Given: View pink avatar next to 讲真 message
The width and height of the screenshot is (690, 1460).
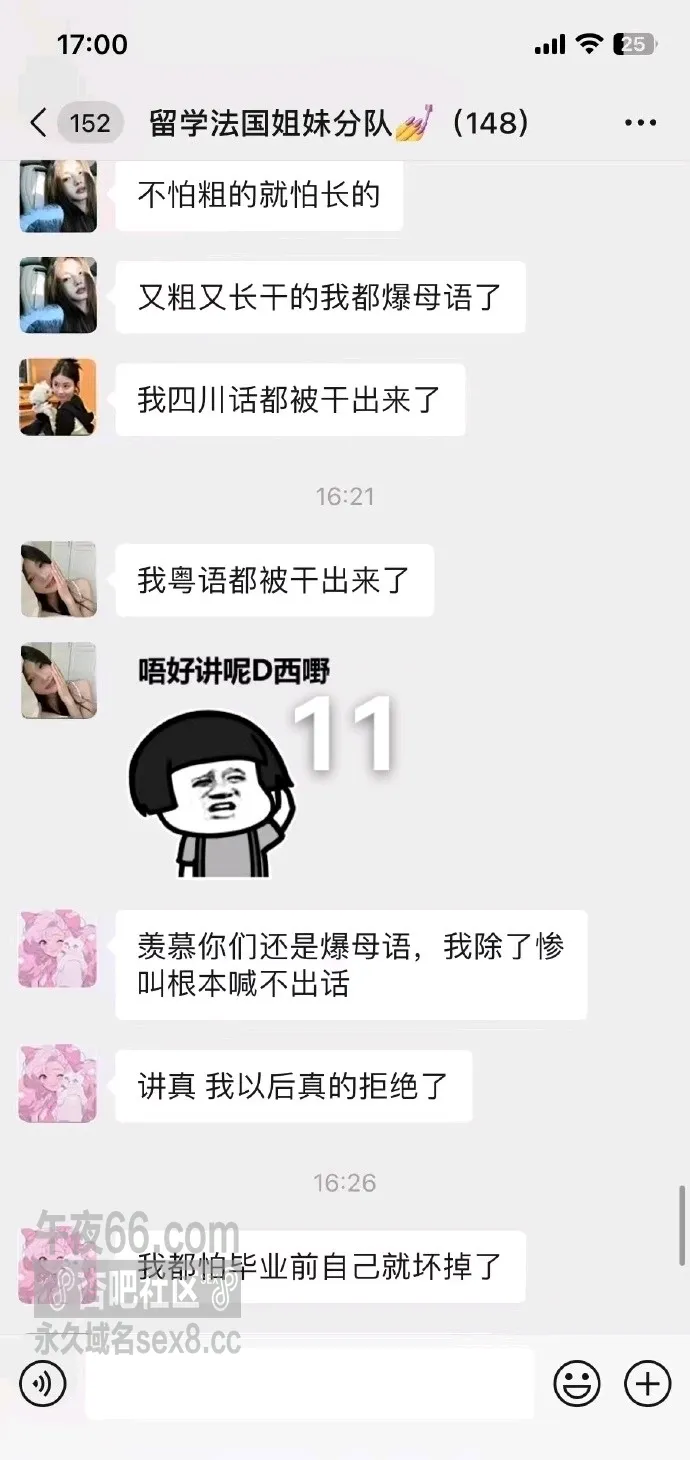Looking at the screenshot, I should click(58, 1084).
